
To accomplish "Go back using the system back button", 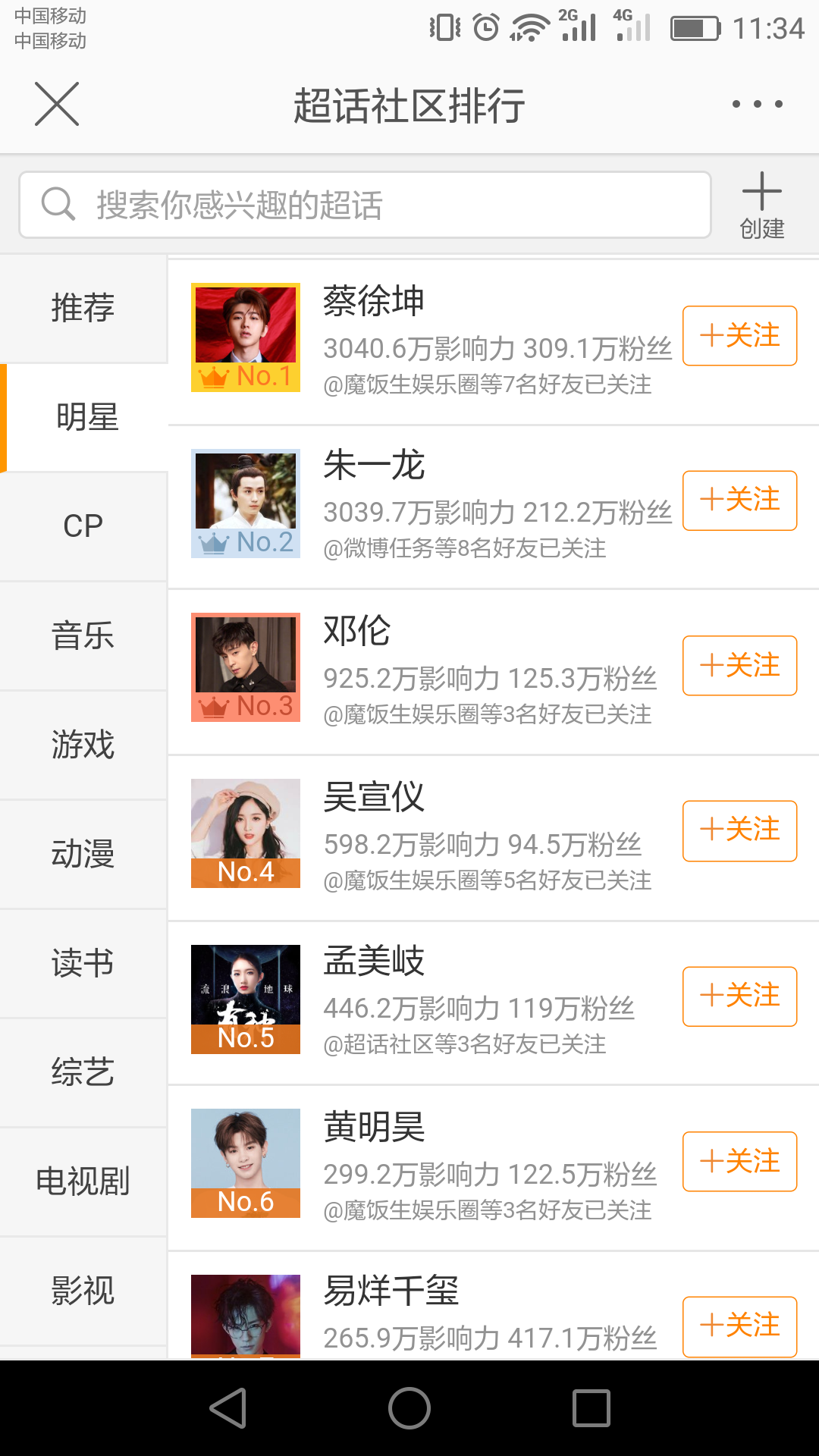I will click(227, 1408).
